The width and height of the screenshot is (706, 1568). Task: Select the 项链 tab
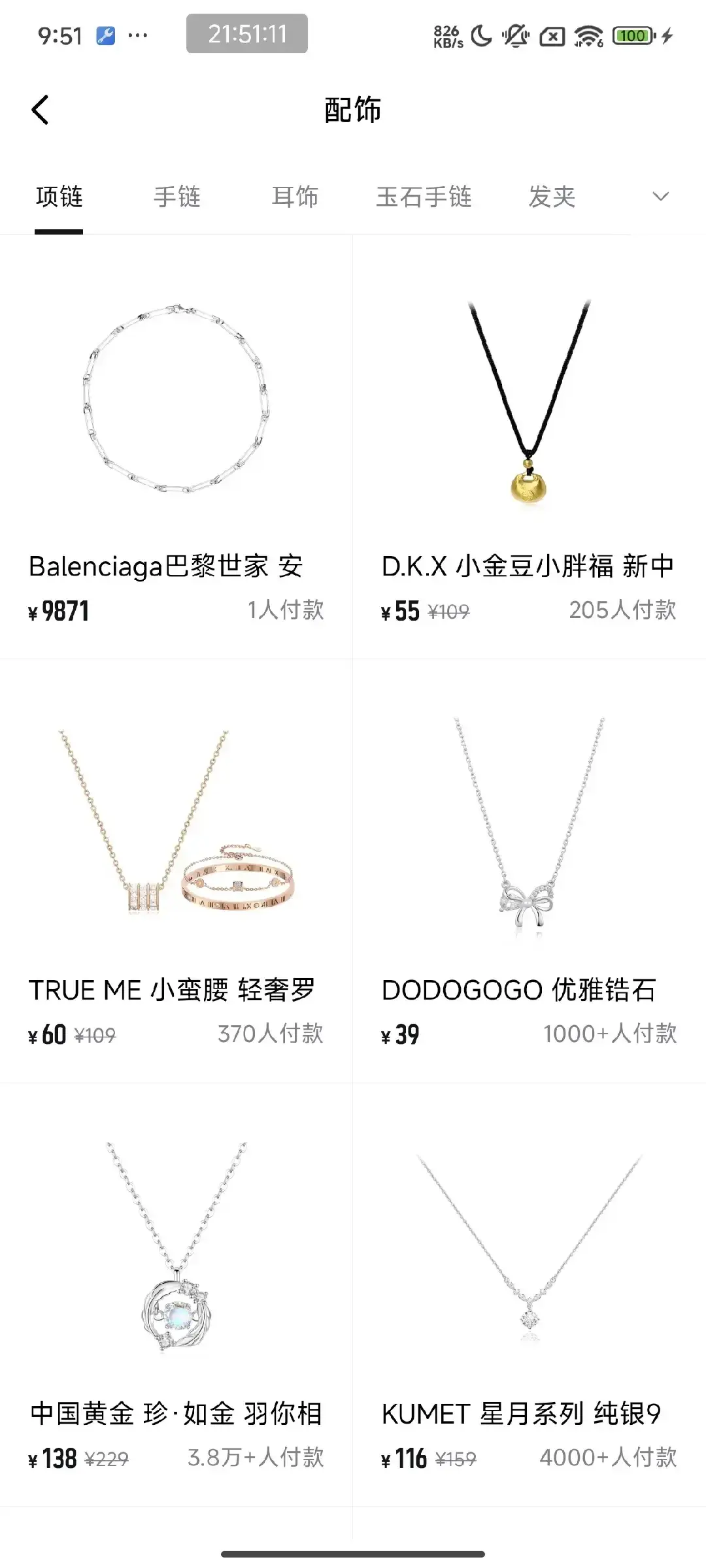[x=59, y=197]
